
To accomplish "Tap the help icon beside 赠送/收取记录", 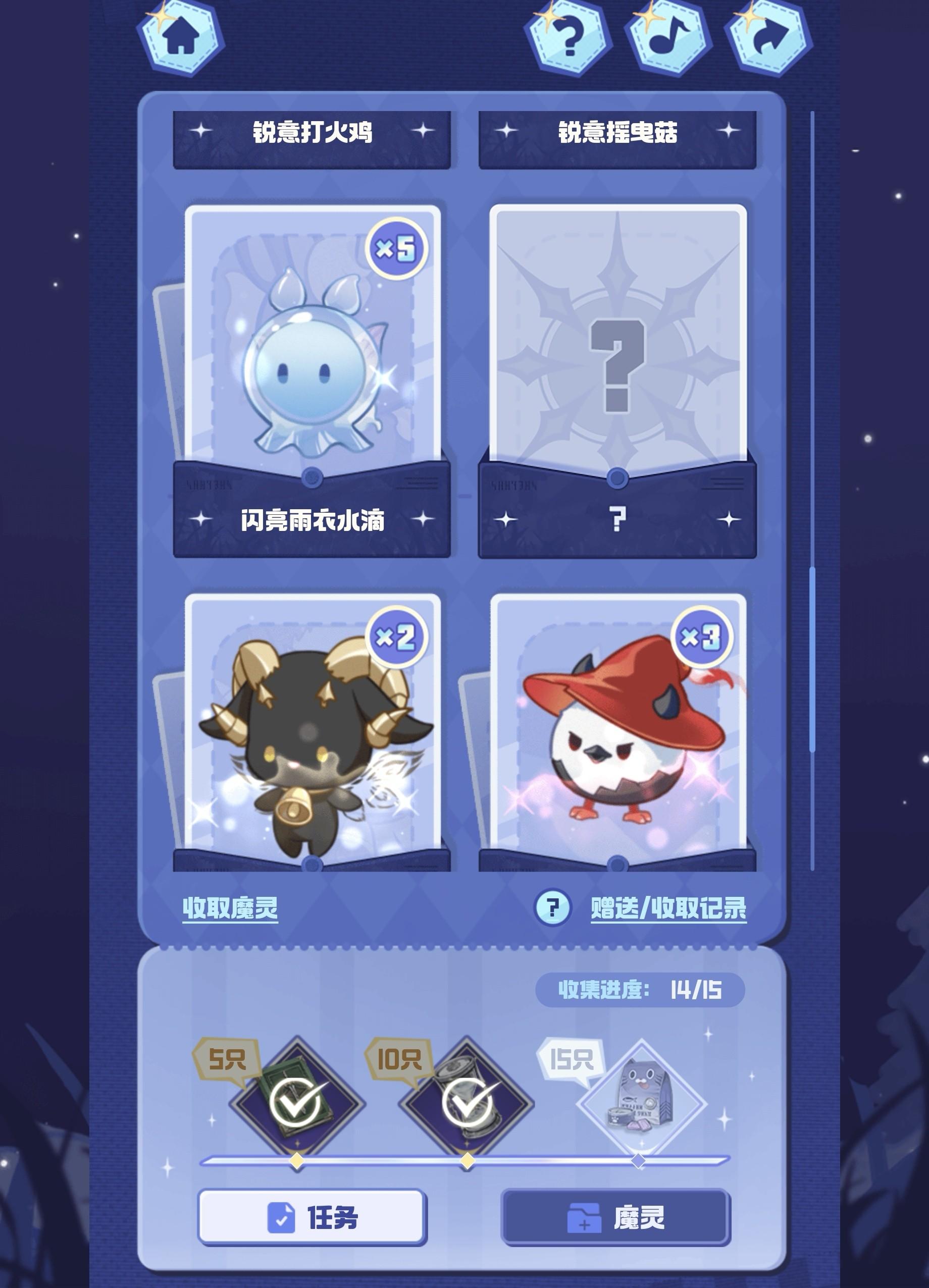I will (x=552, y=907).
